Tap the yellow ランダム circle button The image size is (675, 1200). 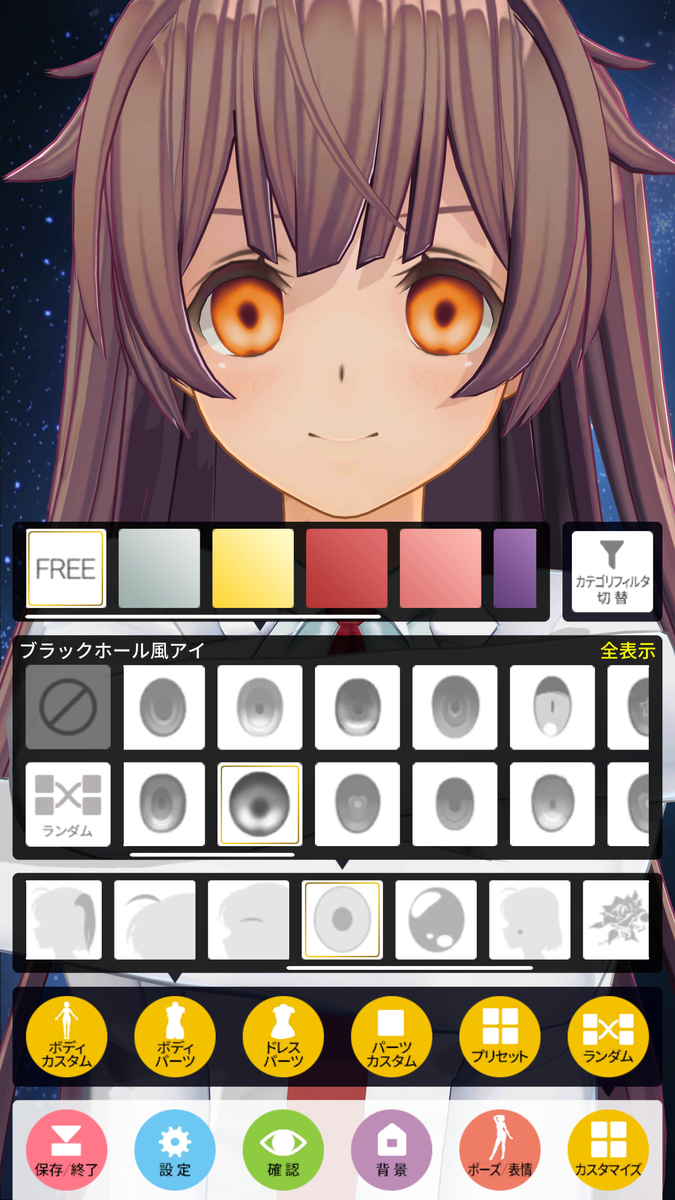[x=608, y=1037]
